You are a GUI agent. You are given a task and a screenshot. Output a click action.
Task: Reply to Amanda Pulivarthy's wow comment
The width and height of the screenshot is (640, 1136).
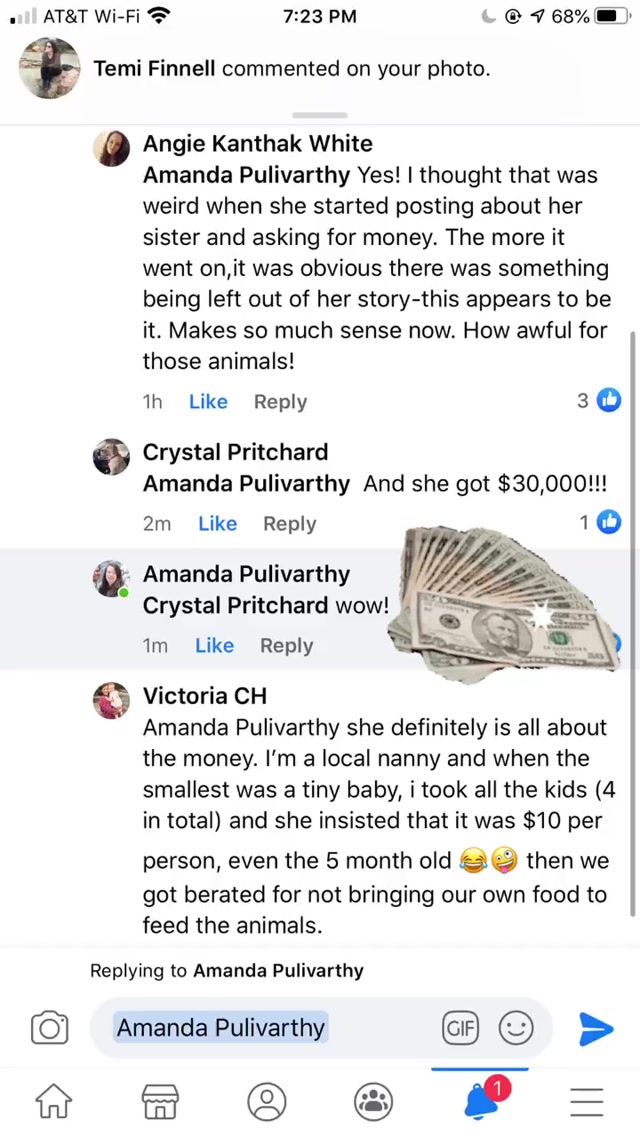pyautogui.click(x=286, y=646)
